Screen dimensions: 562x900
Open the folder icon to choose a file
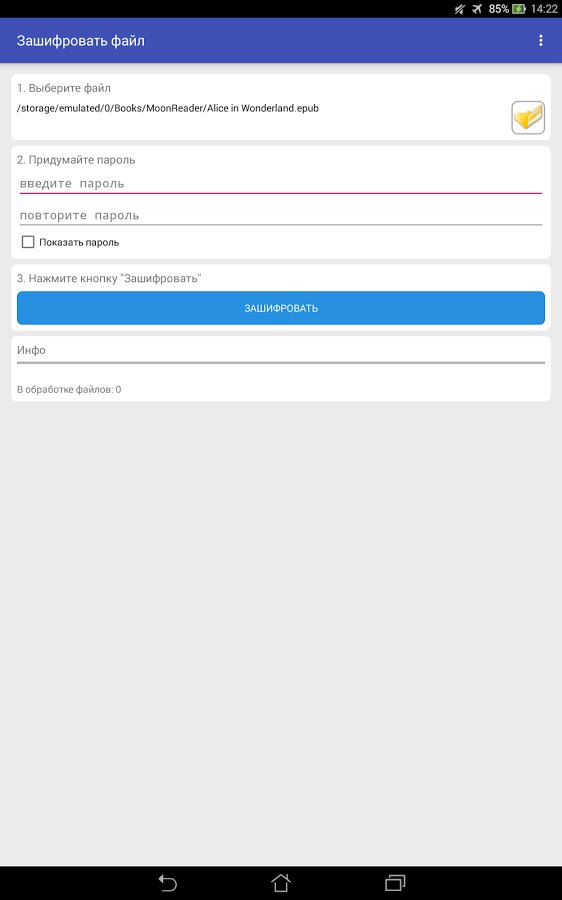(x=528, y=118)
